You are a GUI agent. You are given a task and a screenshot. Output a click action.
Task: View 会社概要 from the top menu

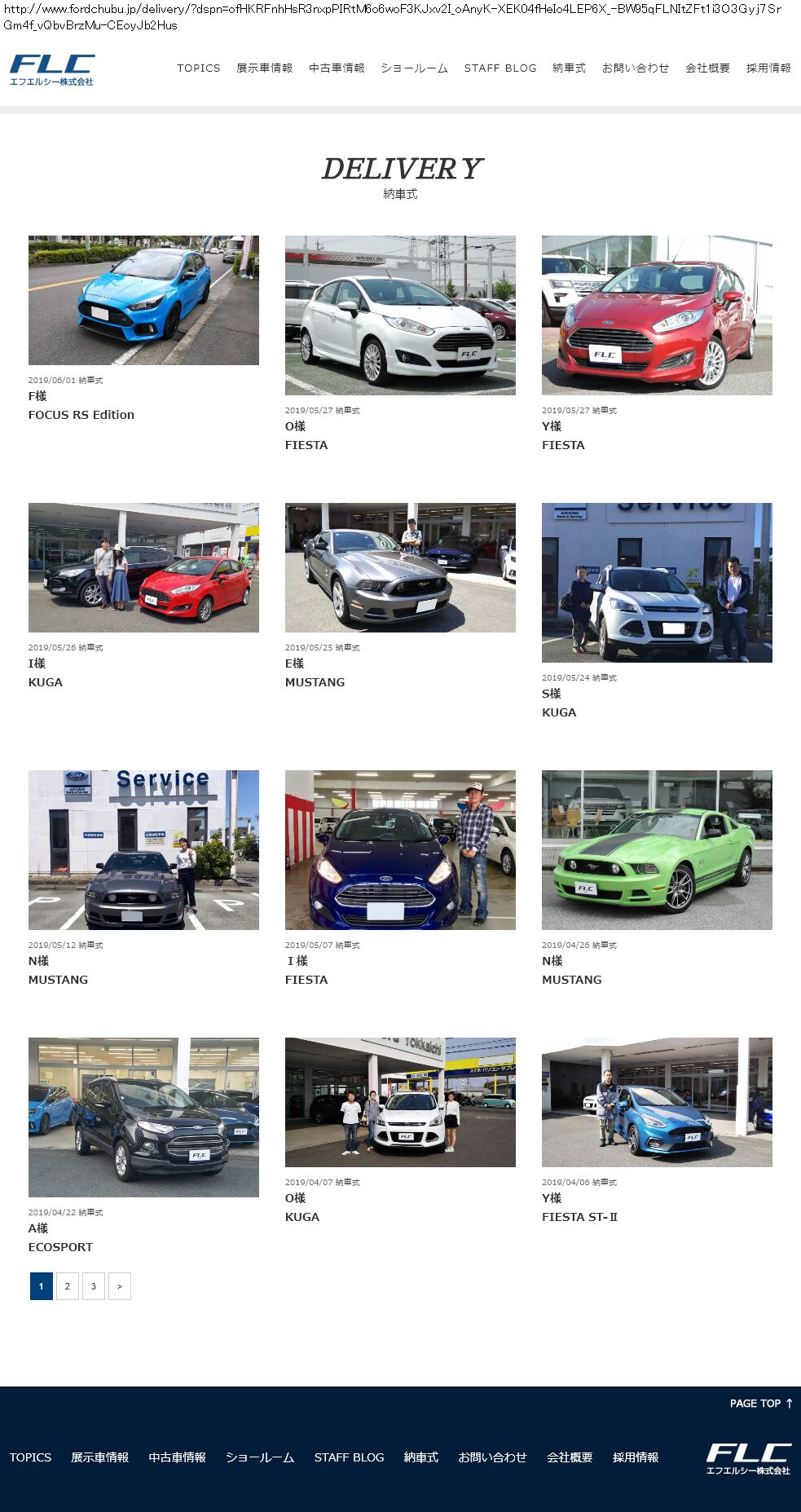[x=707, y=68]
